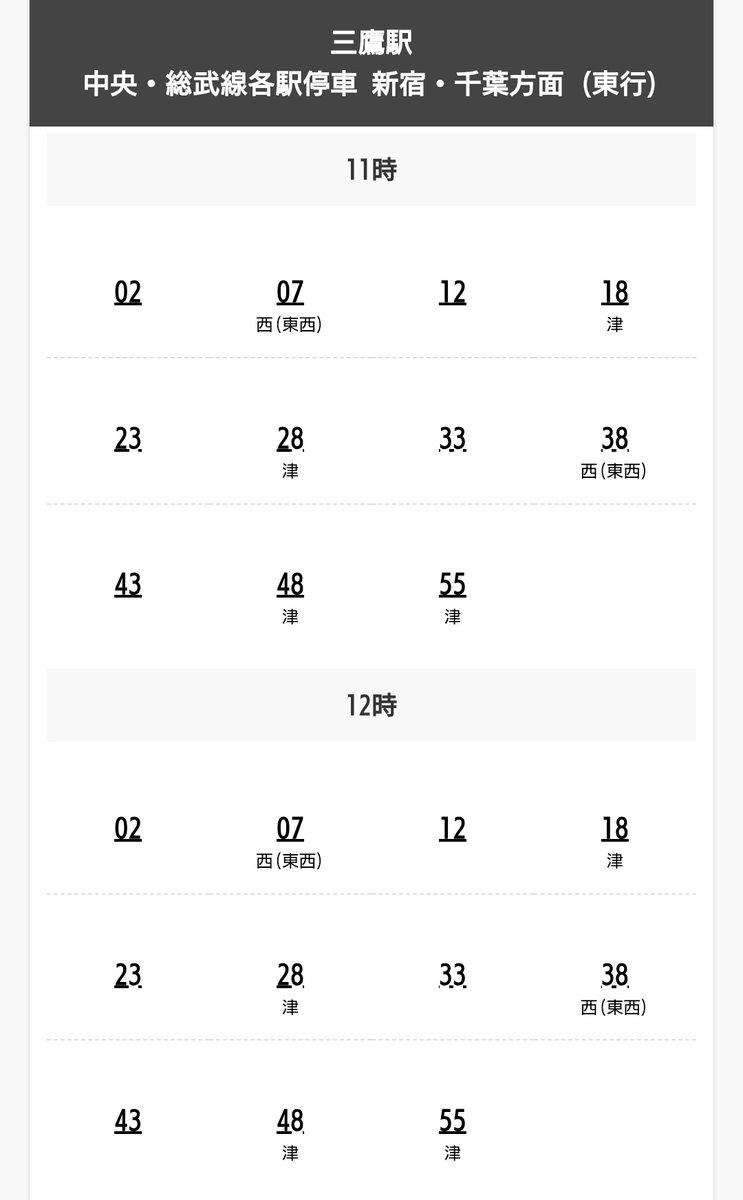This screenshot has height=1200, width=743.
Task: Open the 12時 23 departure
Action: (x=128, y=975)
